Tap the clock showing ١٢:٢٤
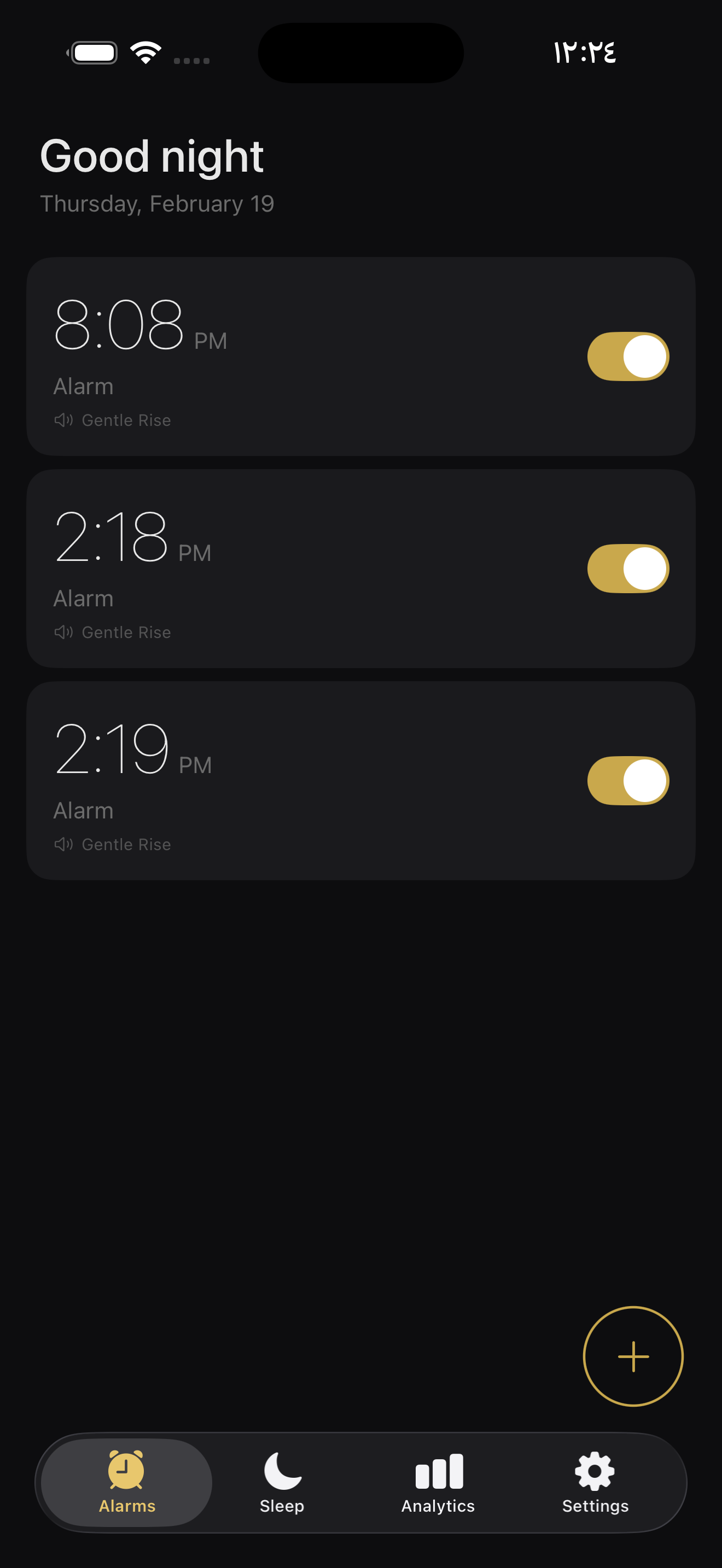Viewport: 722px width, 1568px height. [584, 52]
